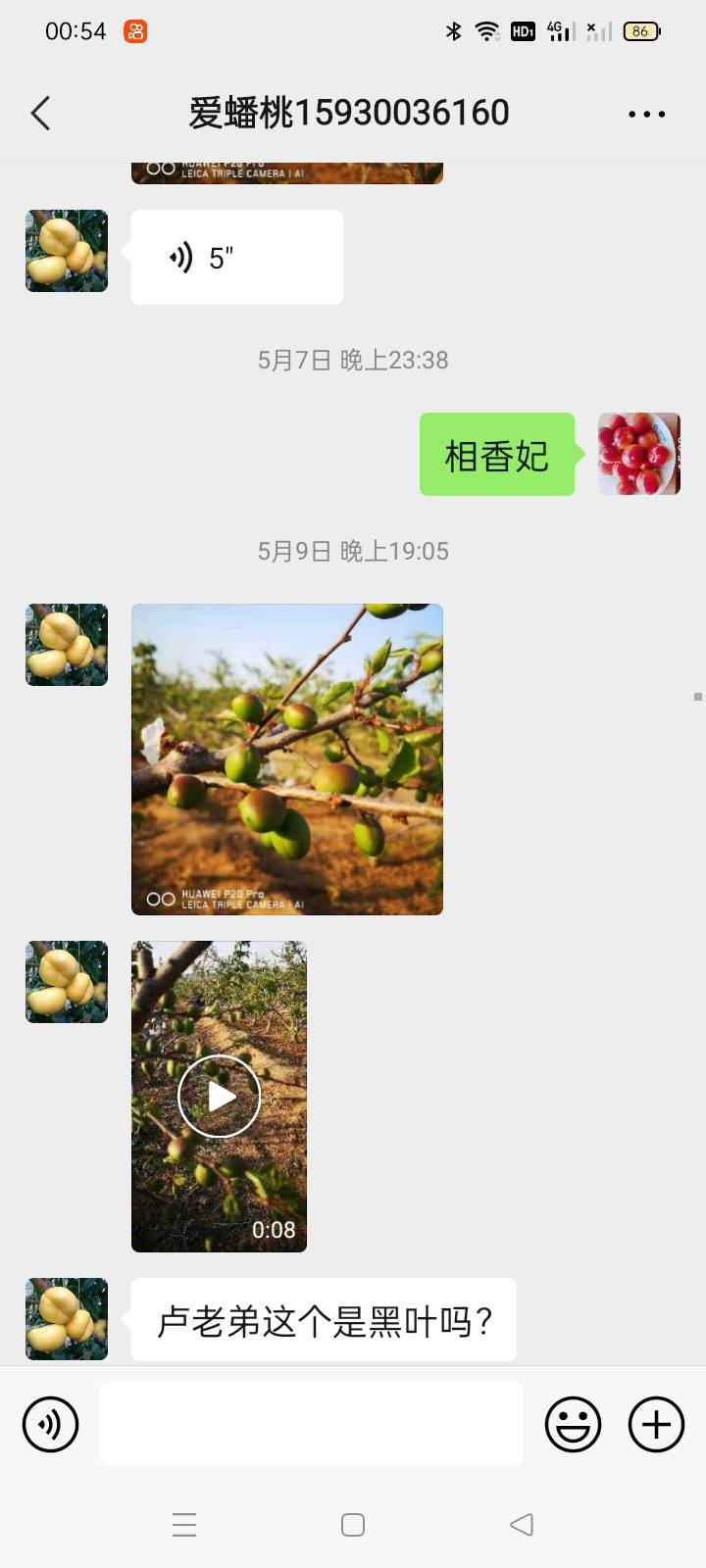Open the green apricot photo
Screen dimensions: 706x1568
(287, 759)
